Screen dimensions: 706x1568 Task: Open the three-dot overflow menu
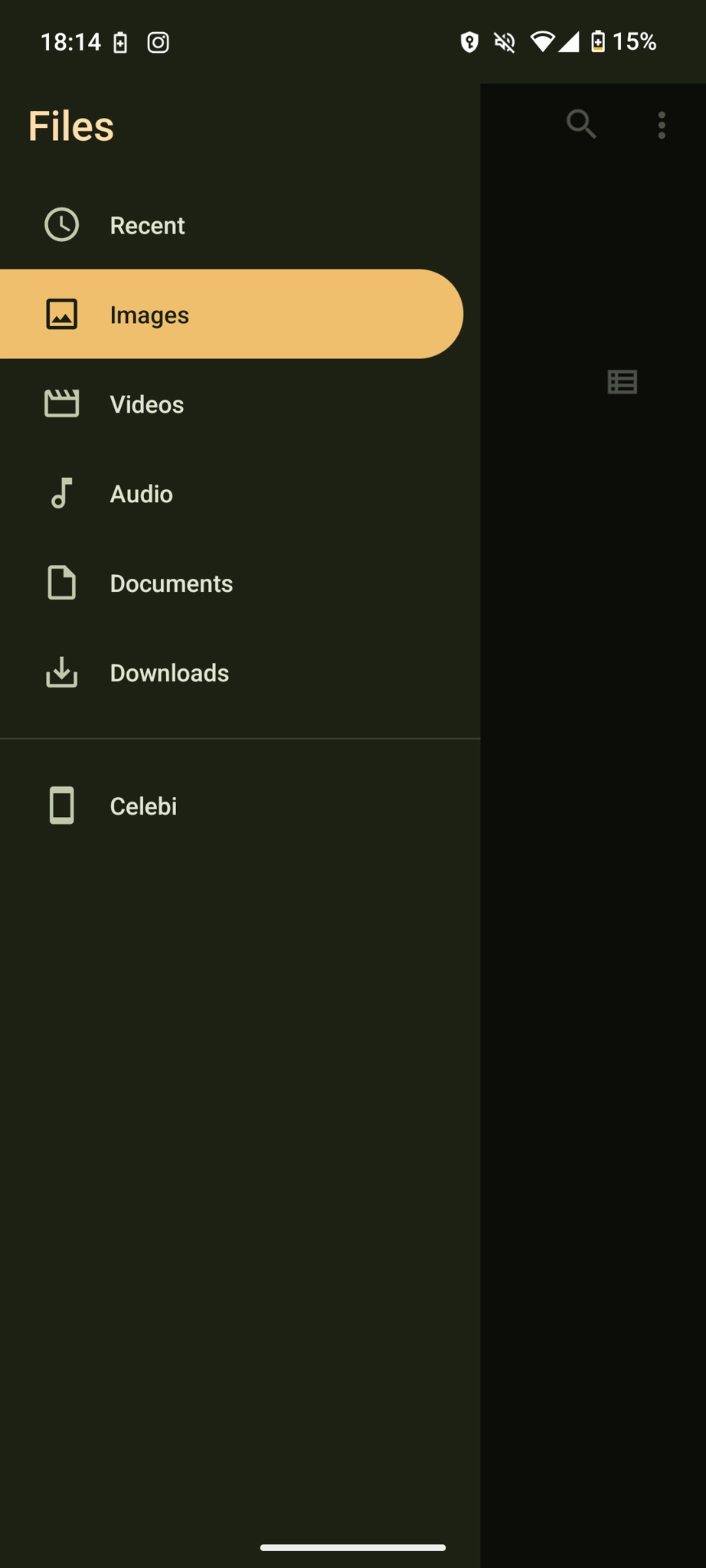click(x=662, y=125)
